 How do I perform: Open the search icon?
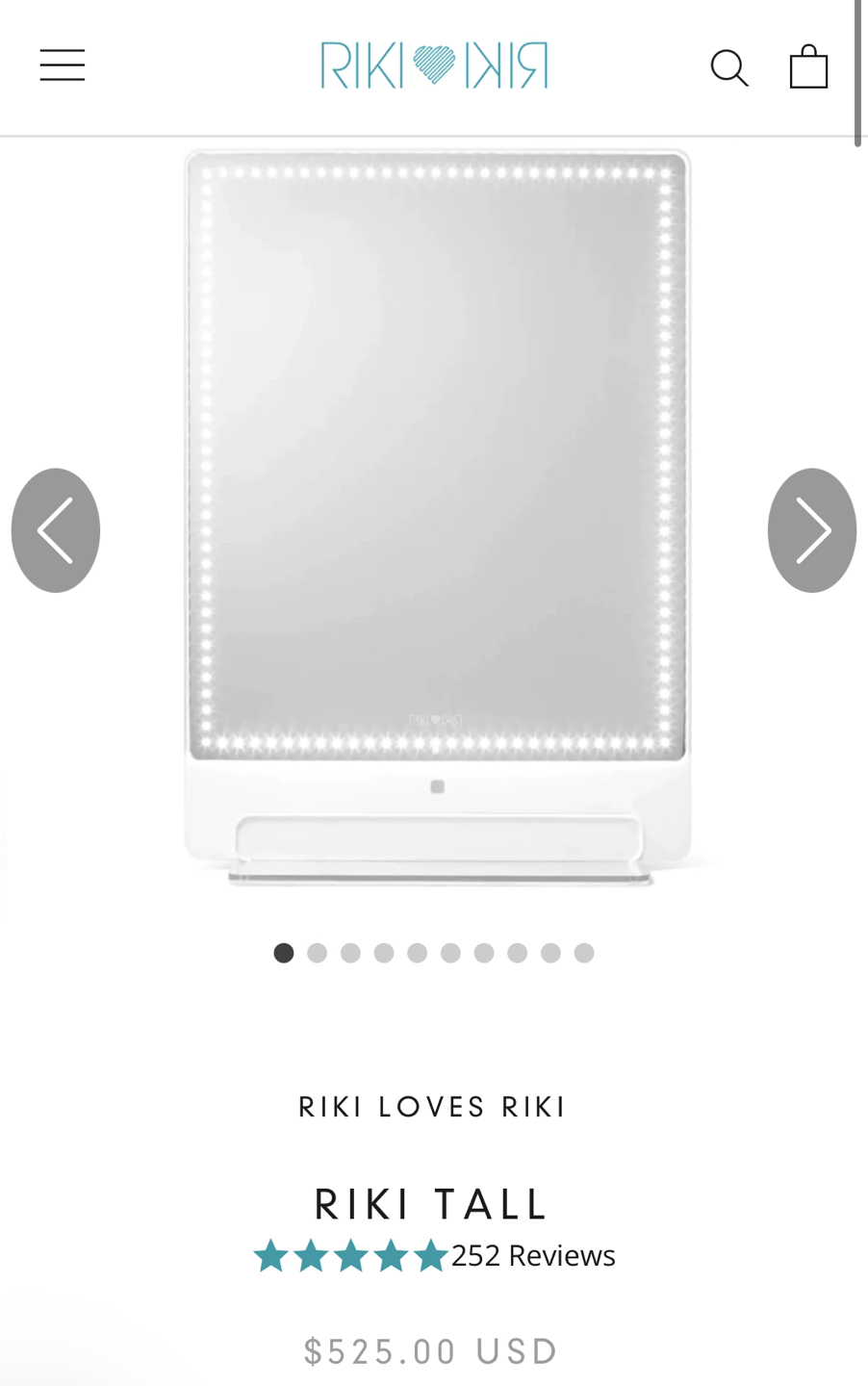point(728,67)
